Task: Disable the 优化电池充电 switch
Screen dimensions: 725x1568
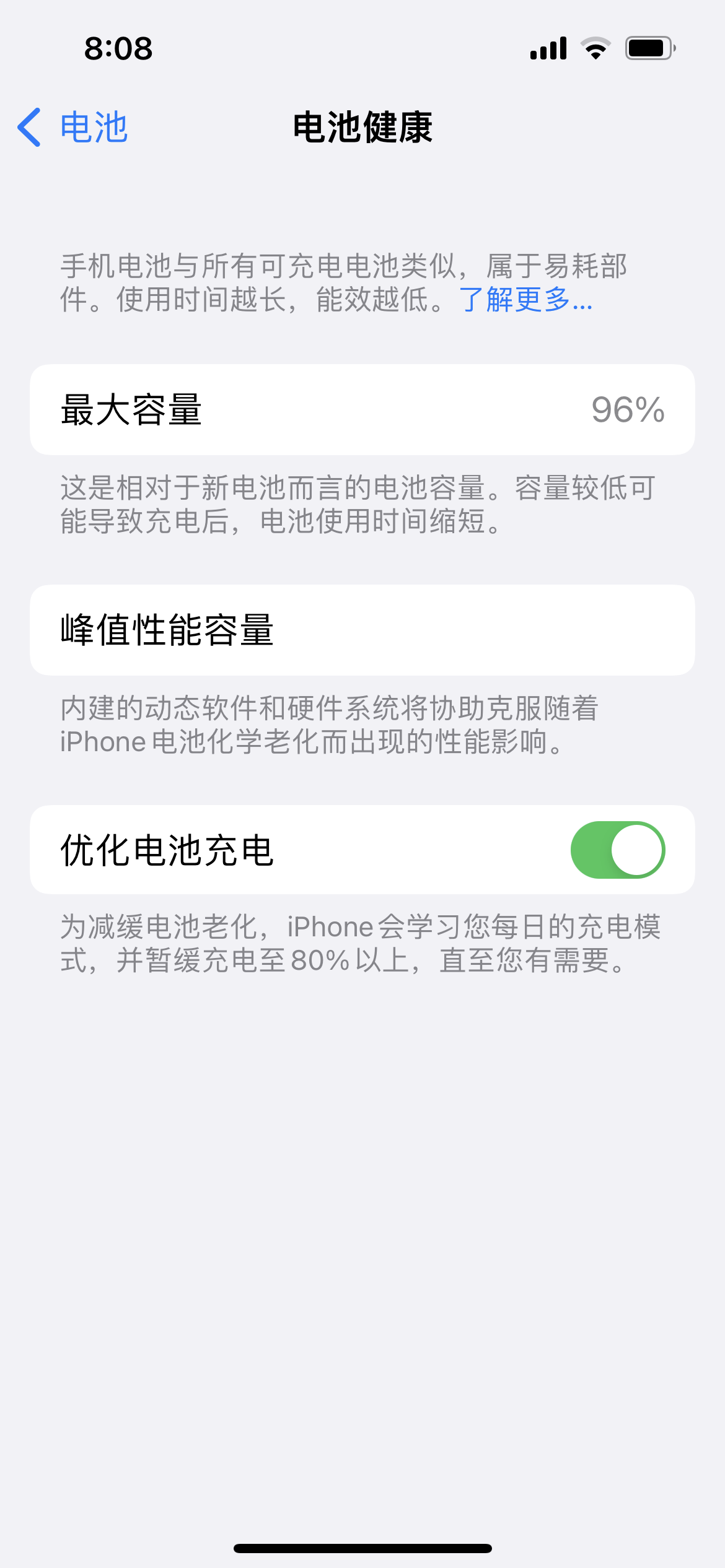Action: (617, 850)
